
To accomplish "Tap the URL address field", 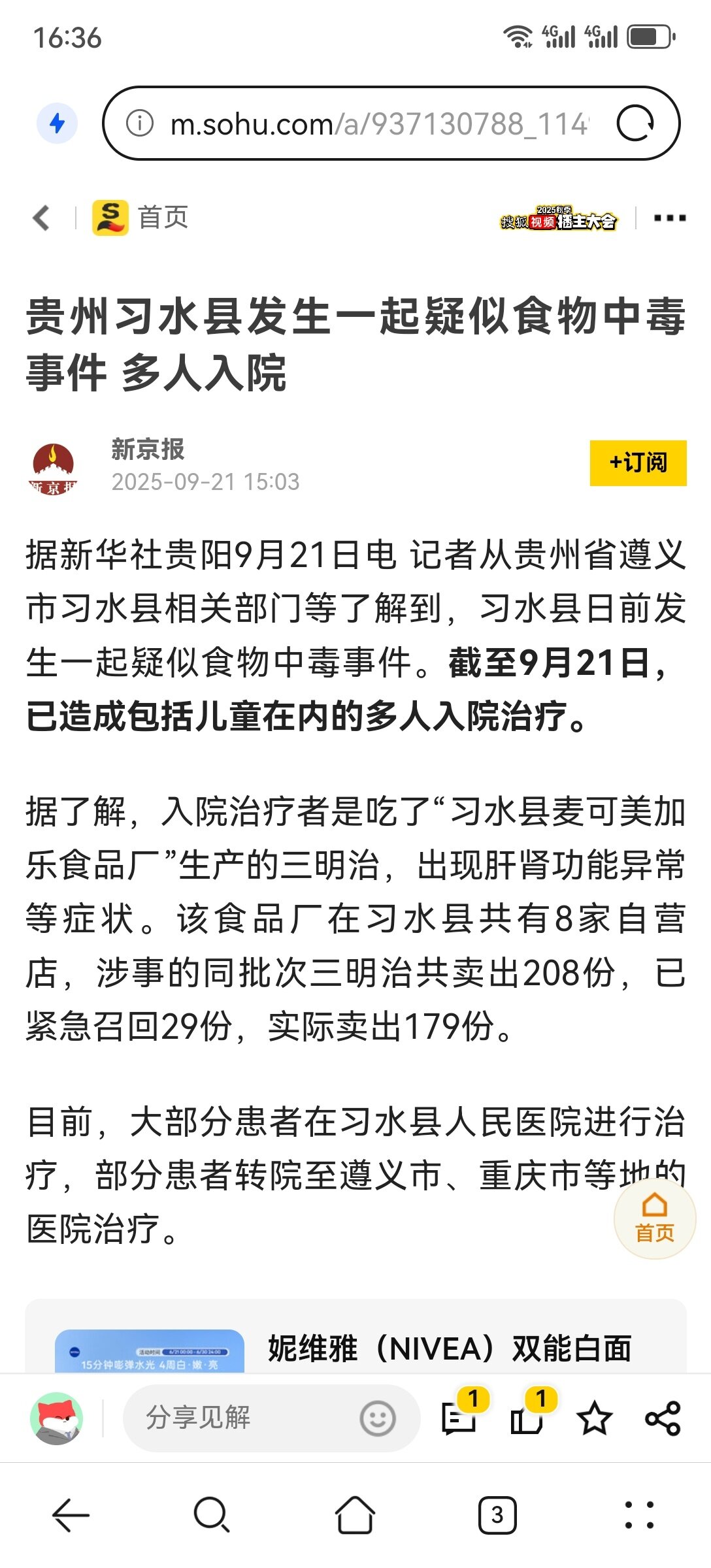I will [x=379, y=123].
